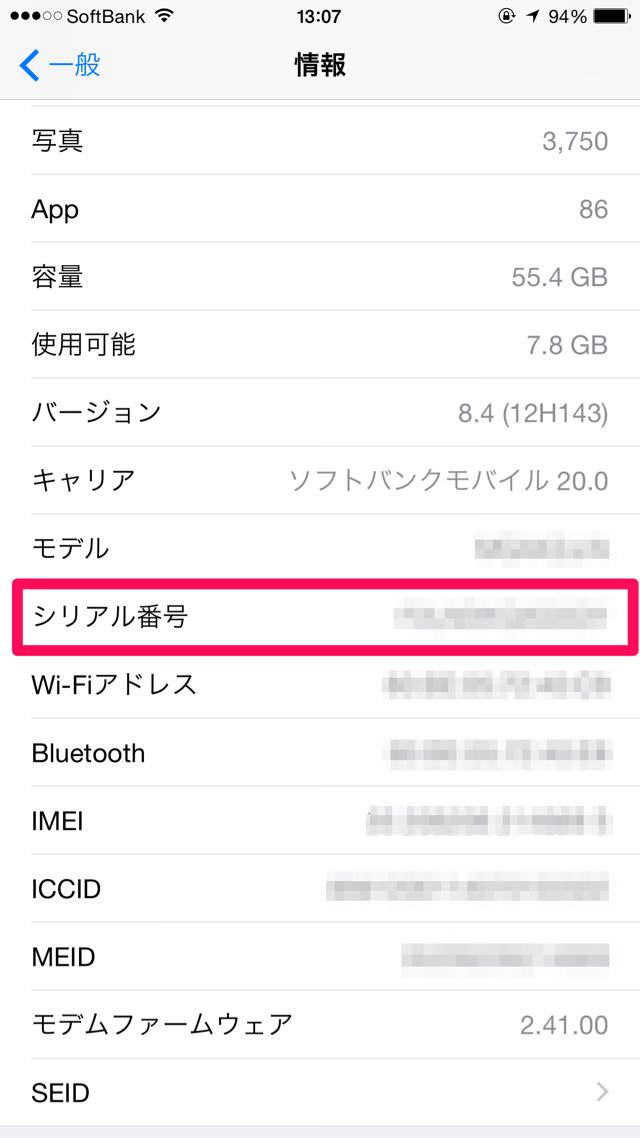Go back to the 一般 settings screen
This screenshot has height=1138, width=640.
click(x=60, y=65)
